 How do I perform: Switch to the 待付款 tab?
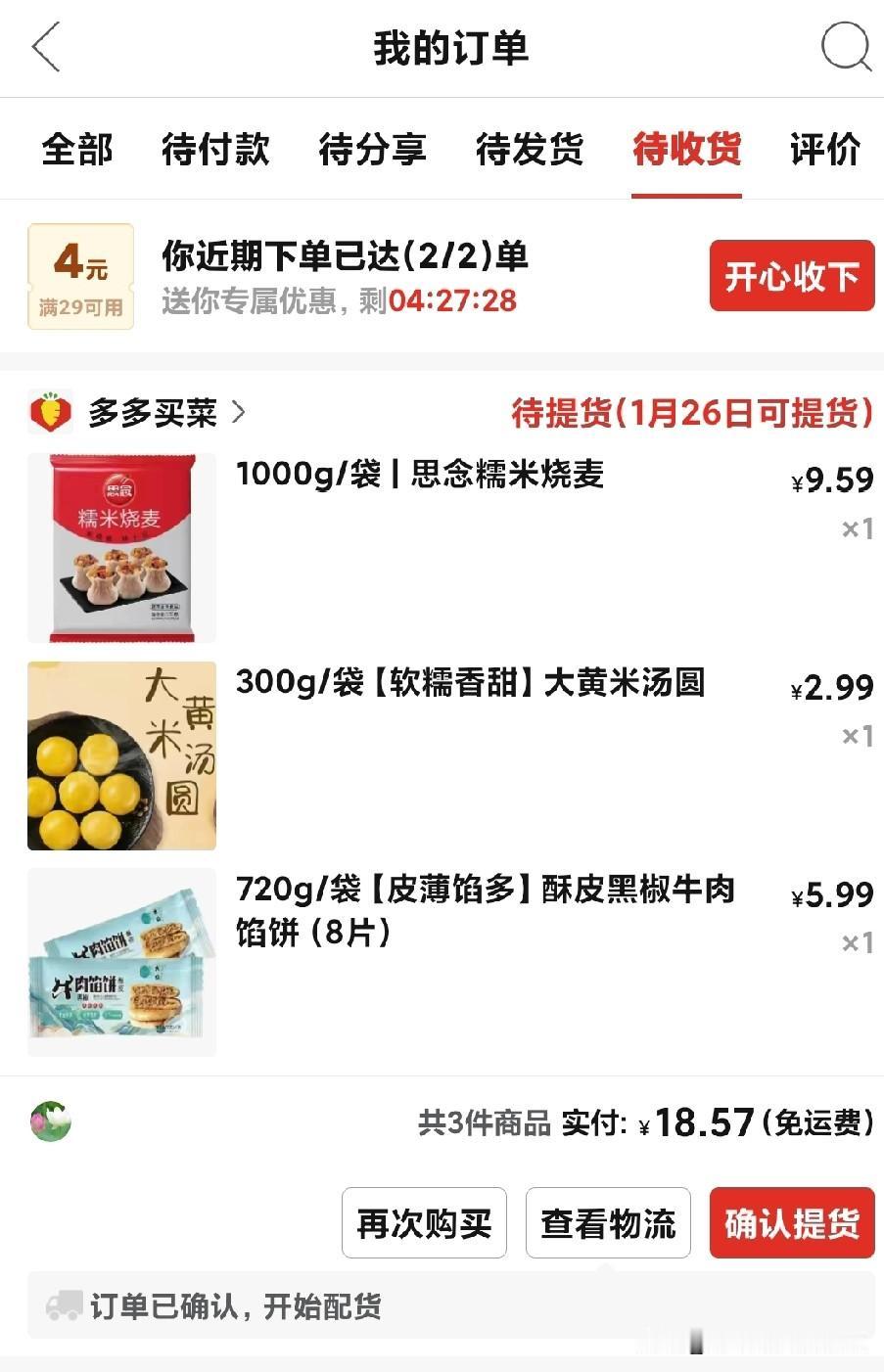215,150
